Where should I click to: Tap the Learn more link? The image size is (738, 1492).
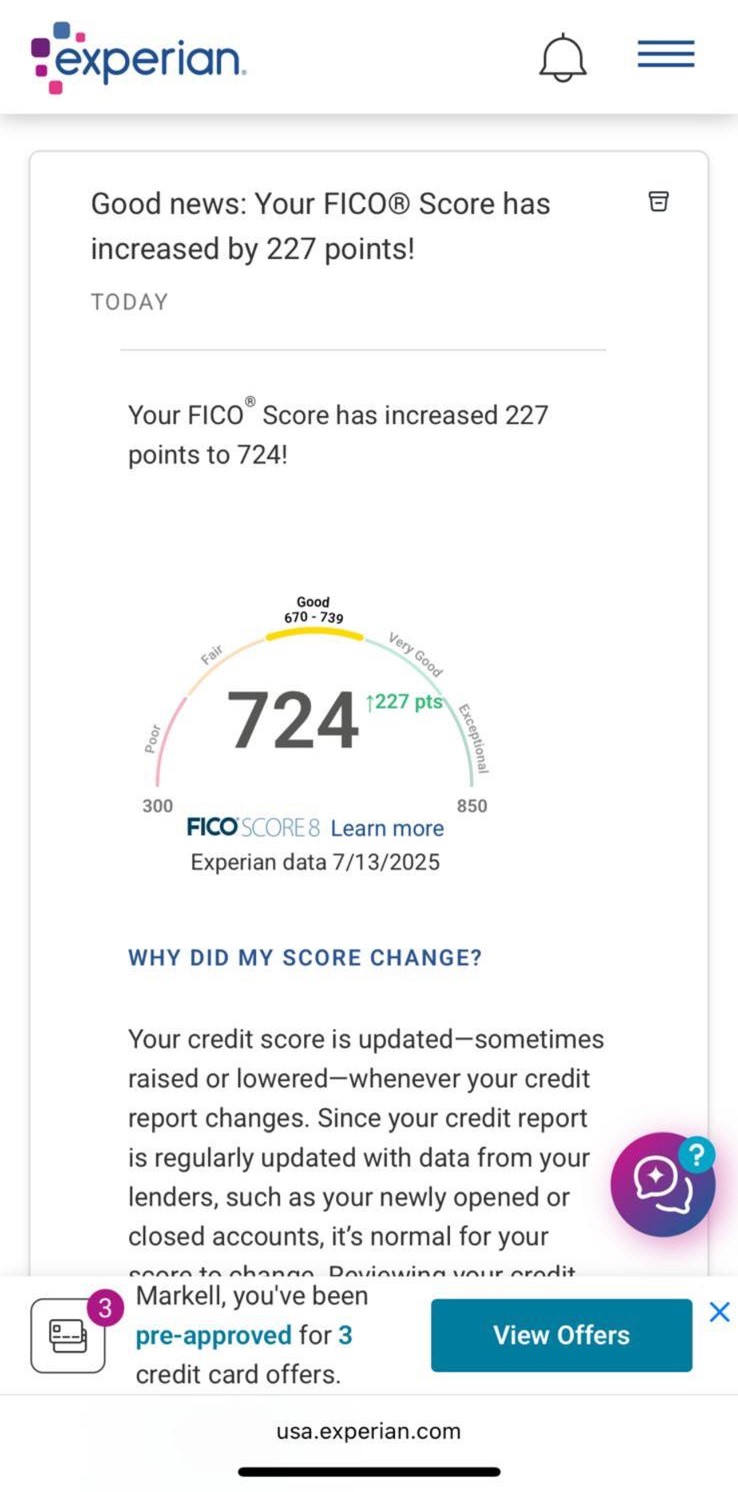coord(387,828)
